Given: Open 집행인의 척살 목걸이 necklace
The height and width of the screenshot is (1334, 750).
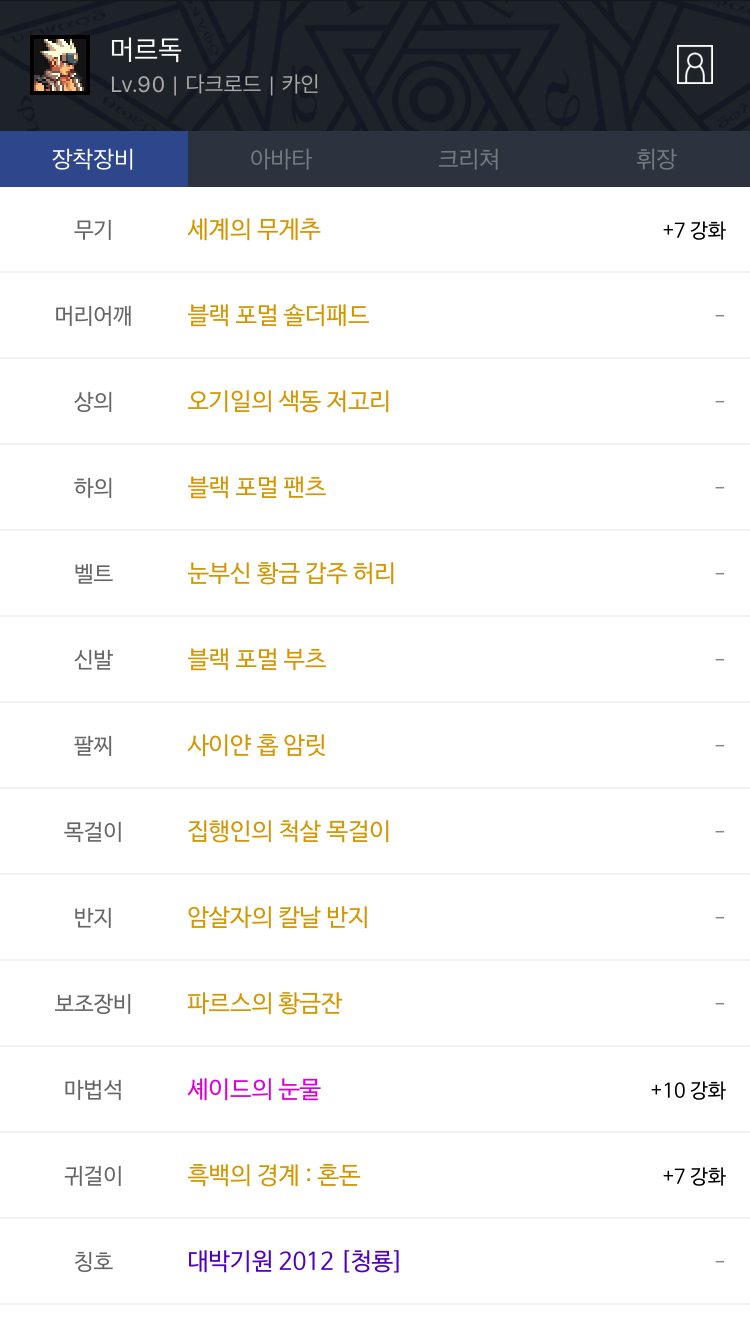Looking at the screenshot, I should 288,831.
